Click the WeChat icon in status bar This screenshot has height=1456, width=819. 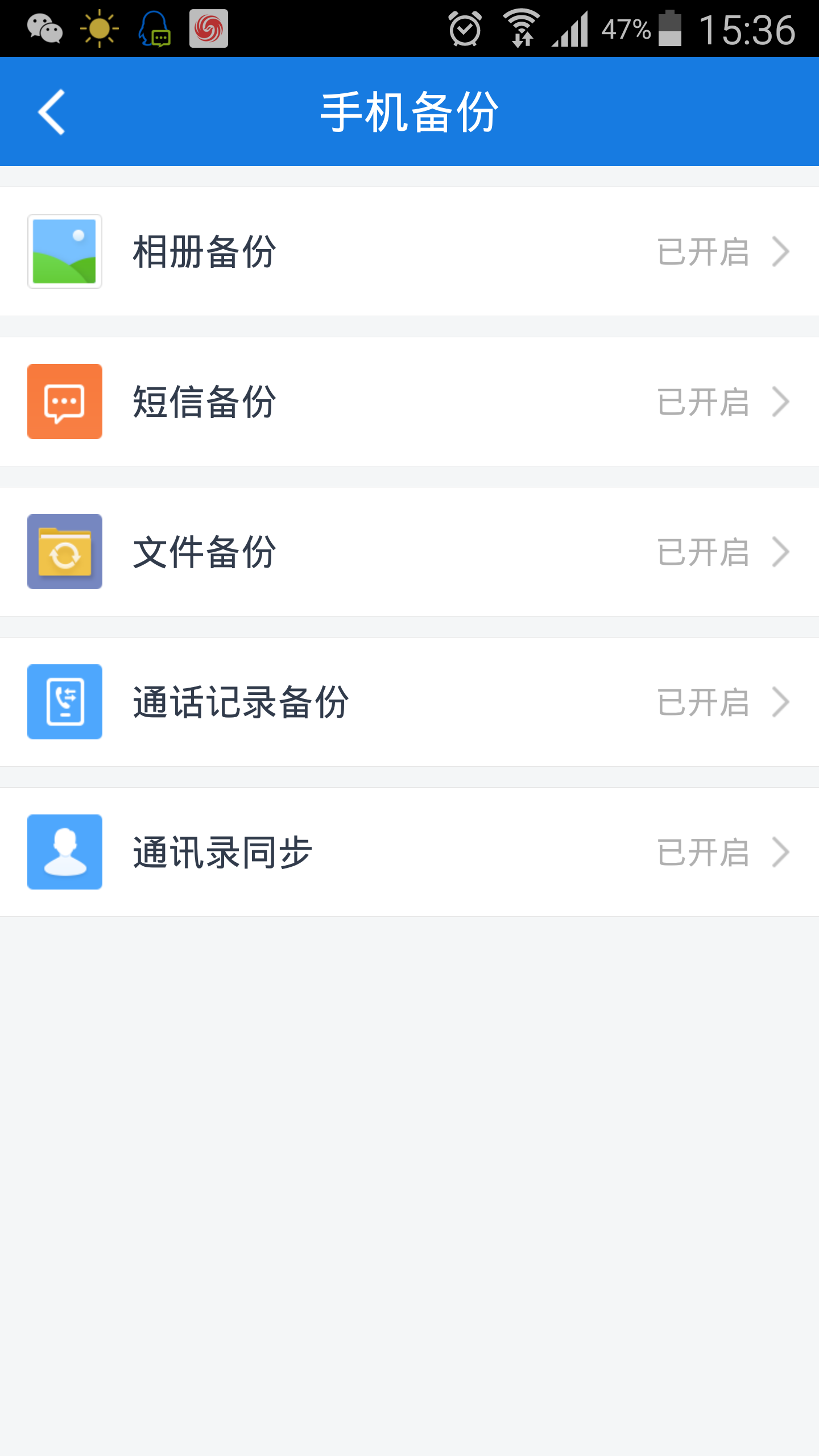pyautogui.click(x=44, y=27)
